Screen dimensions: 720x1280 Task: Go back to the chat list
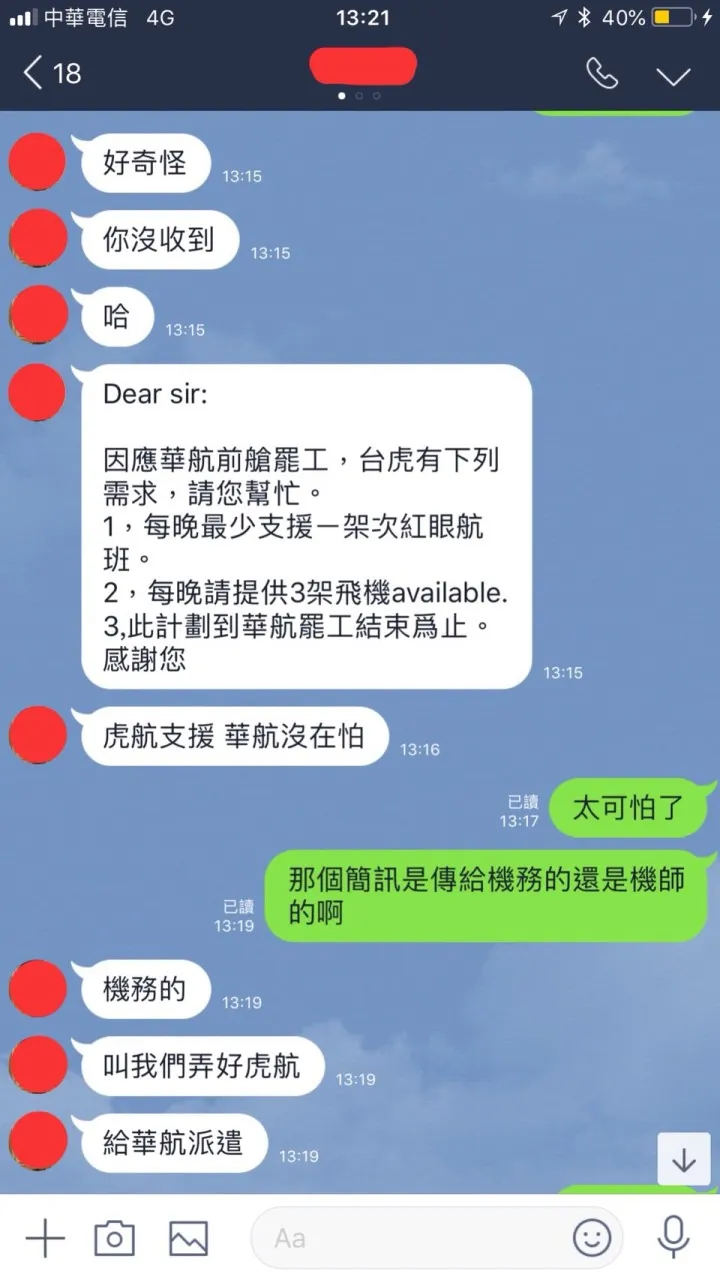pyautogui.click(x=50, y=73)
